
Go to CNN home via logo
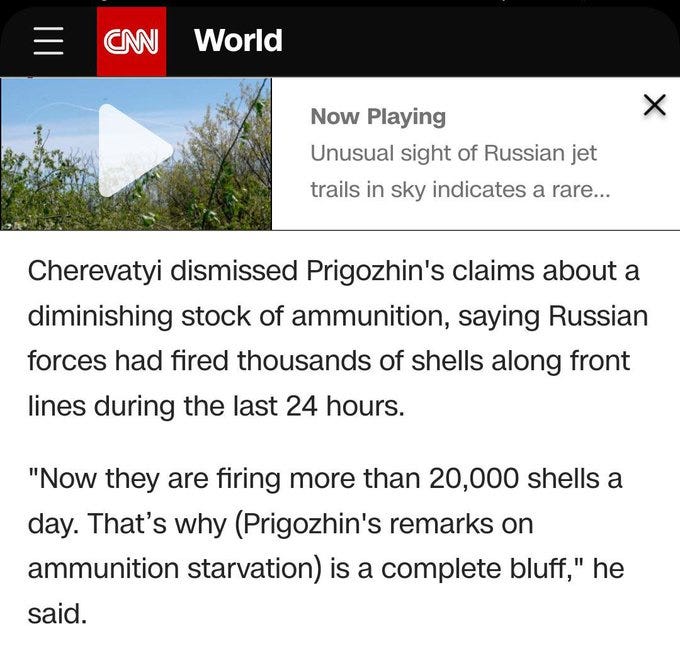(131, 42)
